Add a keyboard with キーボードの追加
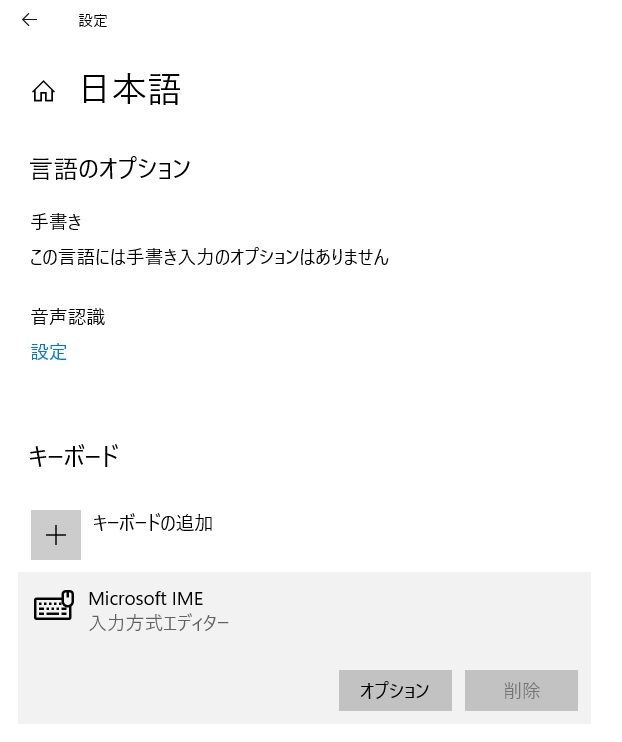This screenshot has height=742, width=622. pyautogui.click(x=56, y=534)
